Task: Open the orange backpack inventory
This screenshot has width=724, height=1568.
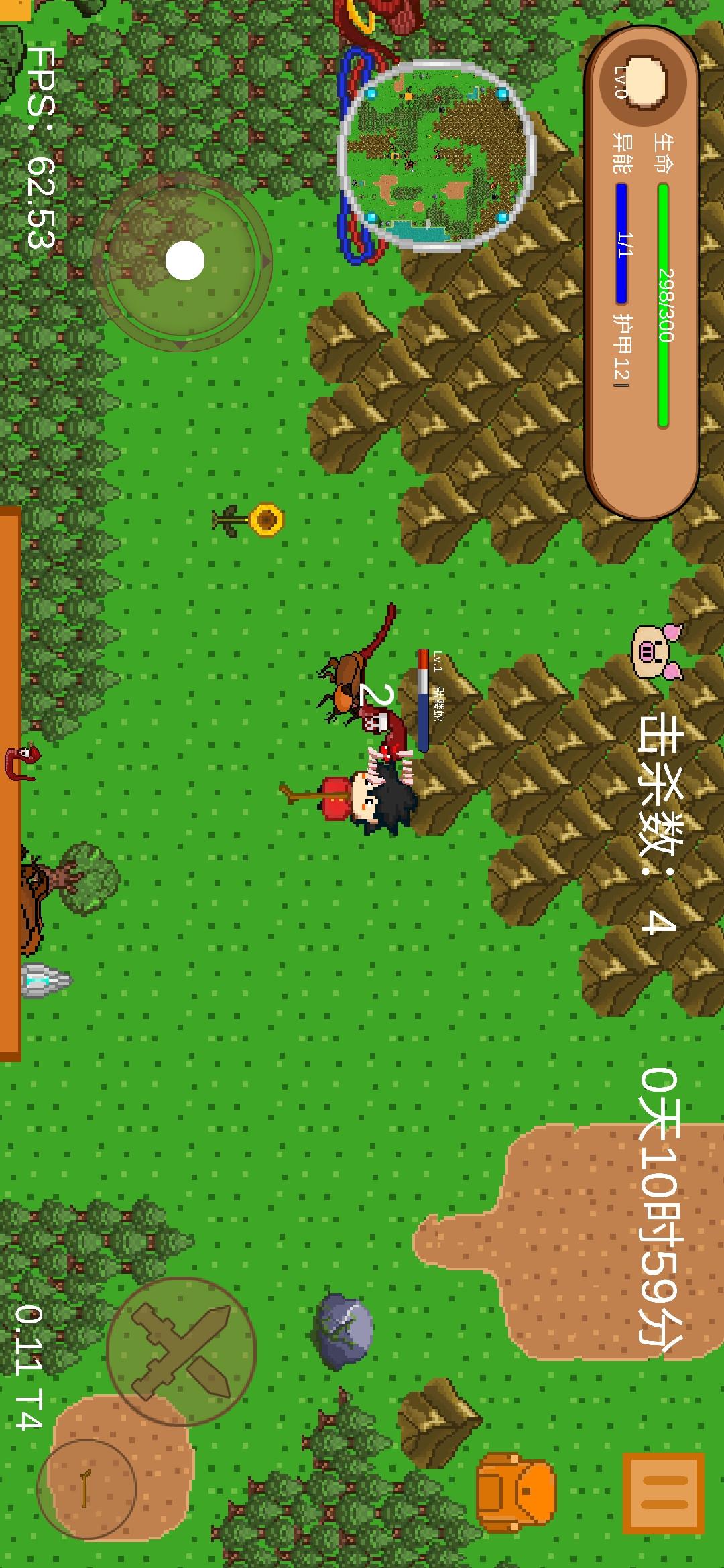Action: [x=516, y=1492]
